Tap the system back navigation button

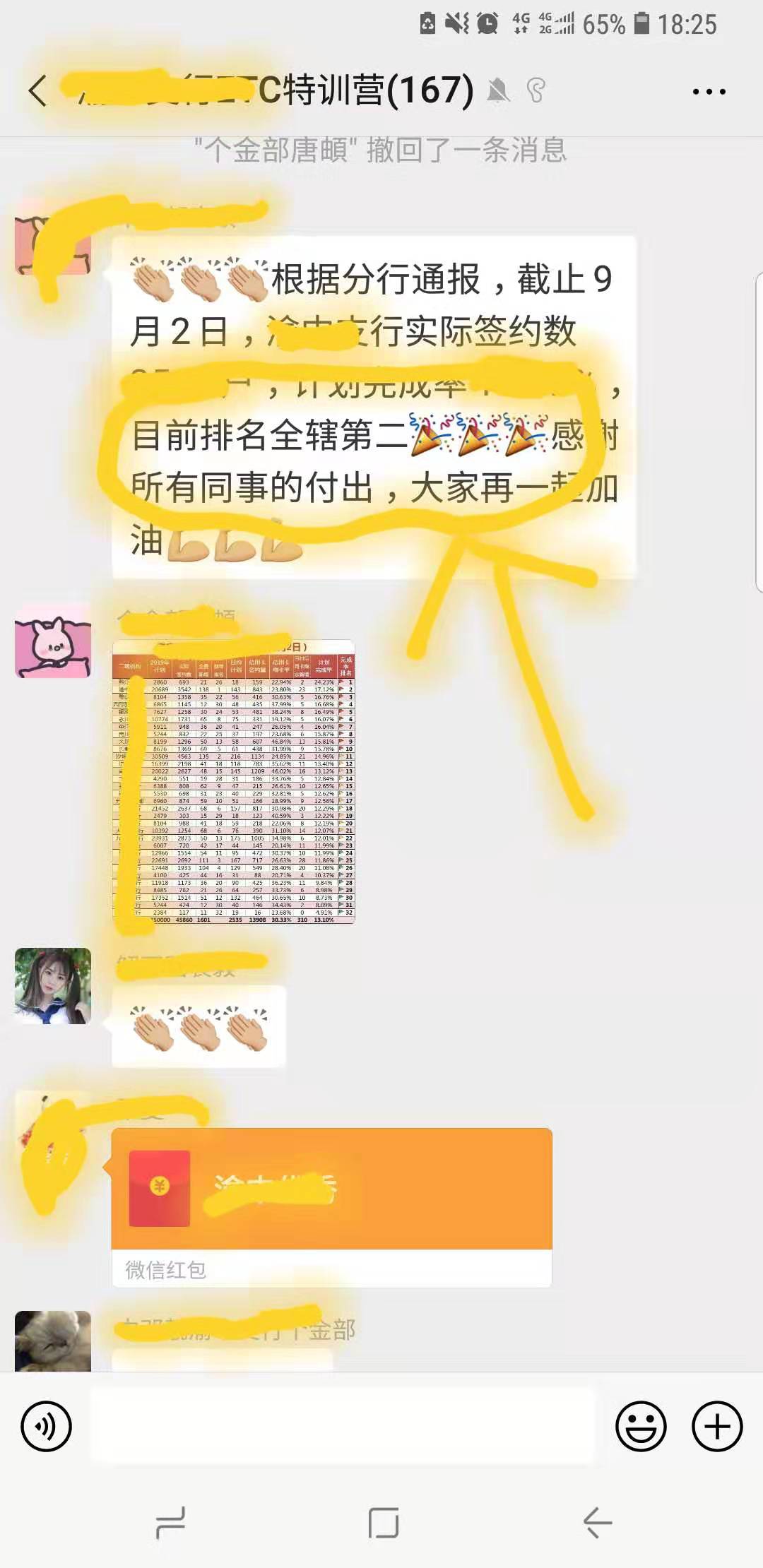[597, 1522]
